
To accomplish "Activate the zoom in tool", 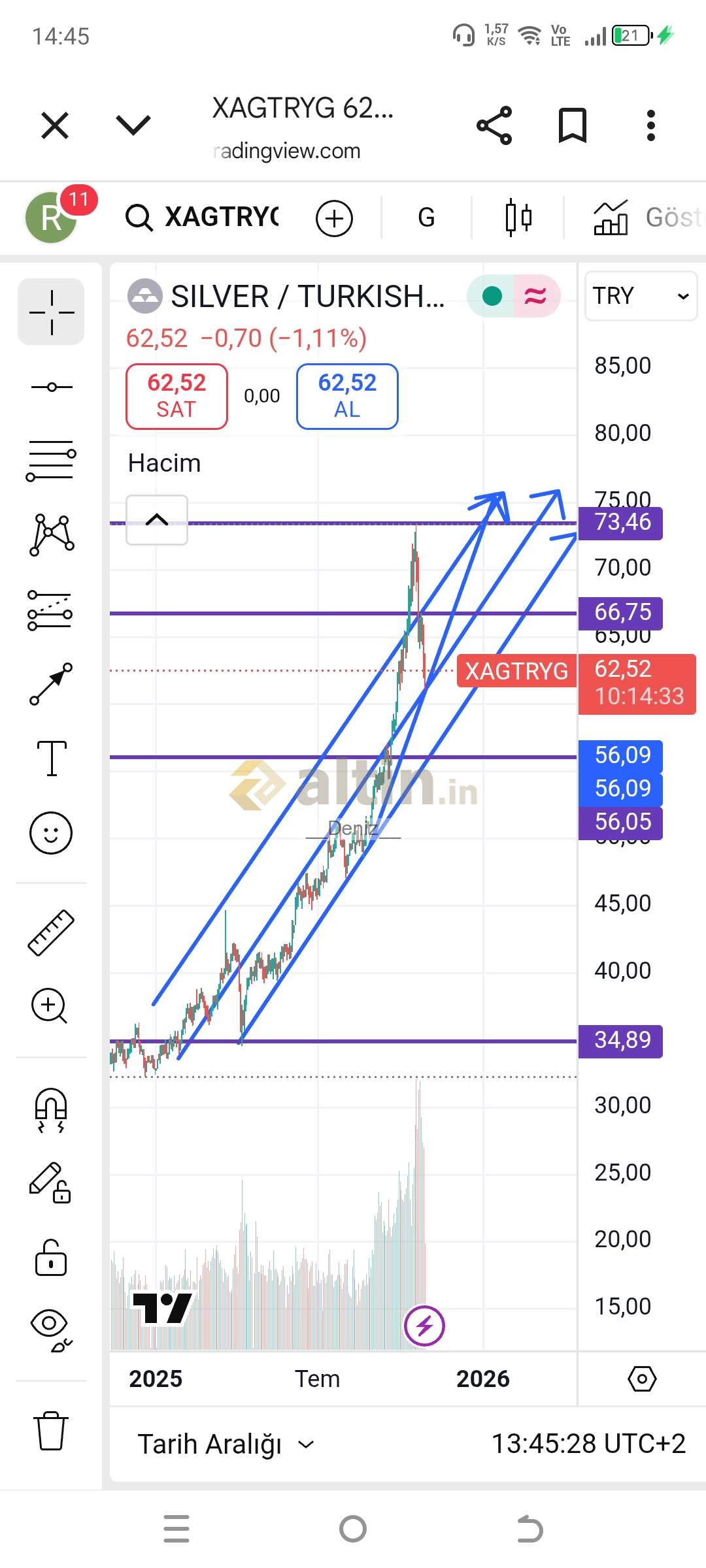I will point(50,1006).
